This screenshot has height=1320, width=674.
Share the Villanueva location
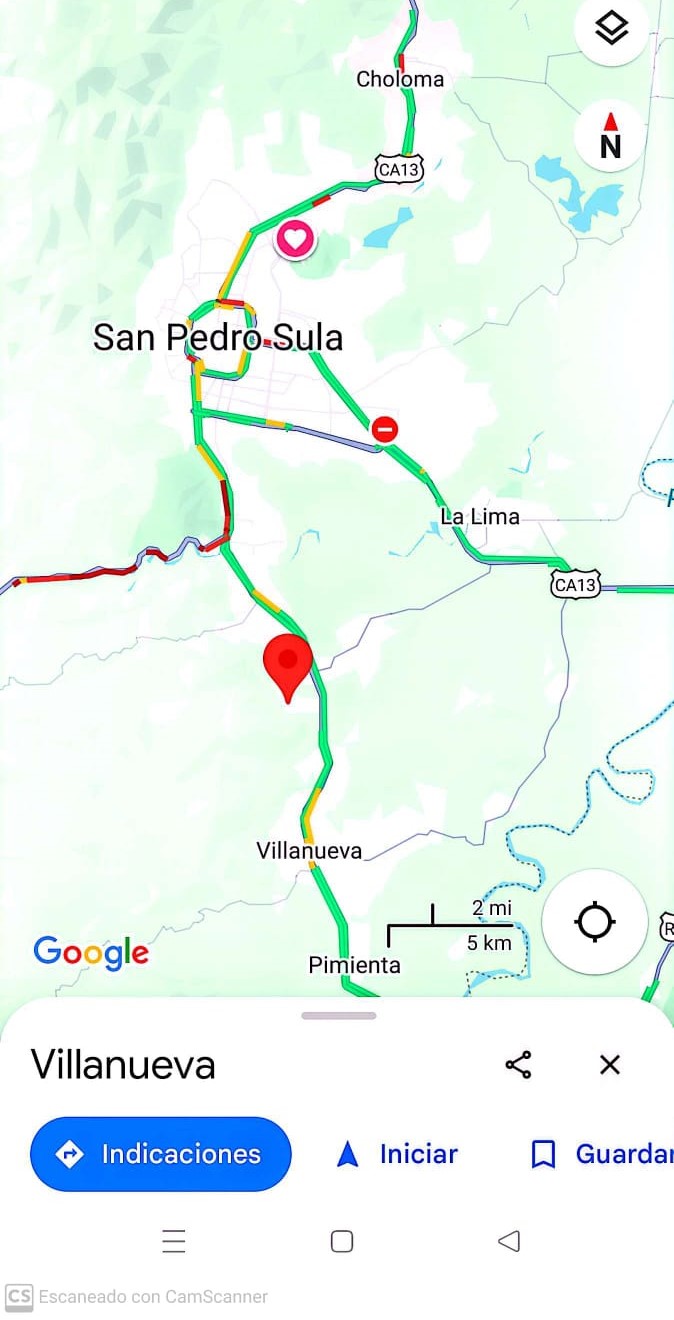pos(518,1064)
